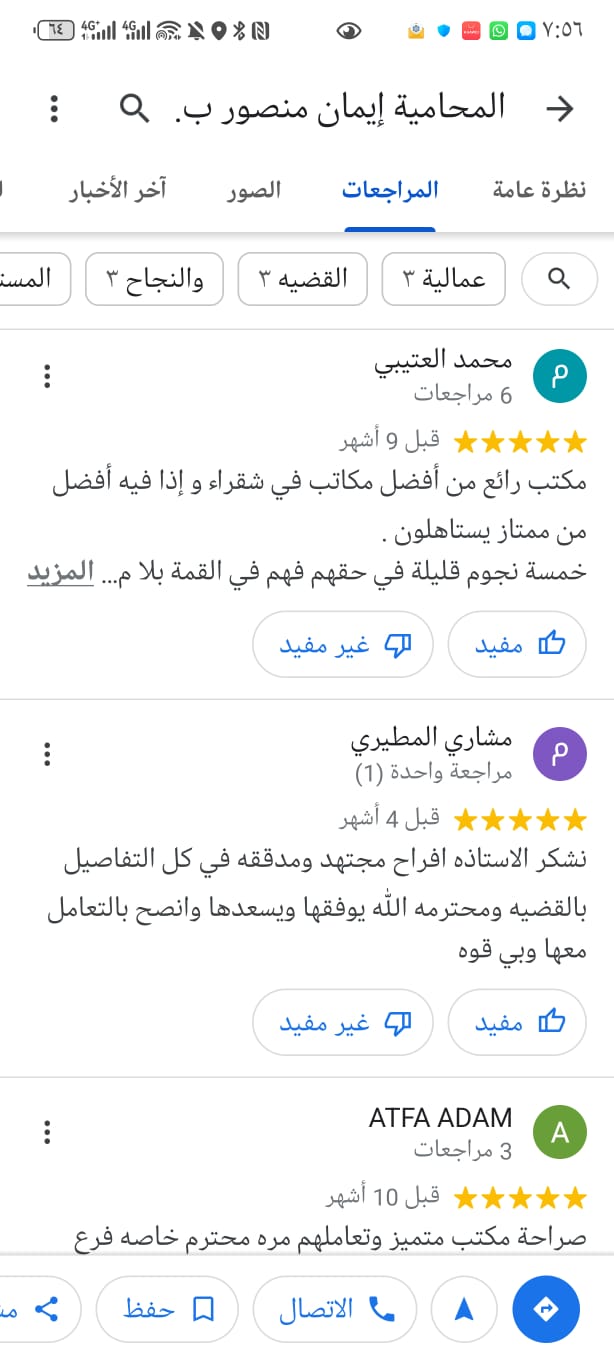
Task: Switch to the الصور tab
Action: (x=254, y=190)
